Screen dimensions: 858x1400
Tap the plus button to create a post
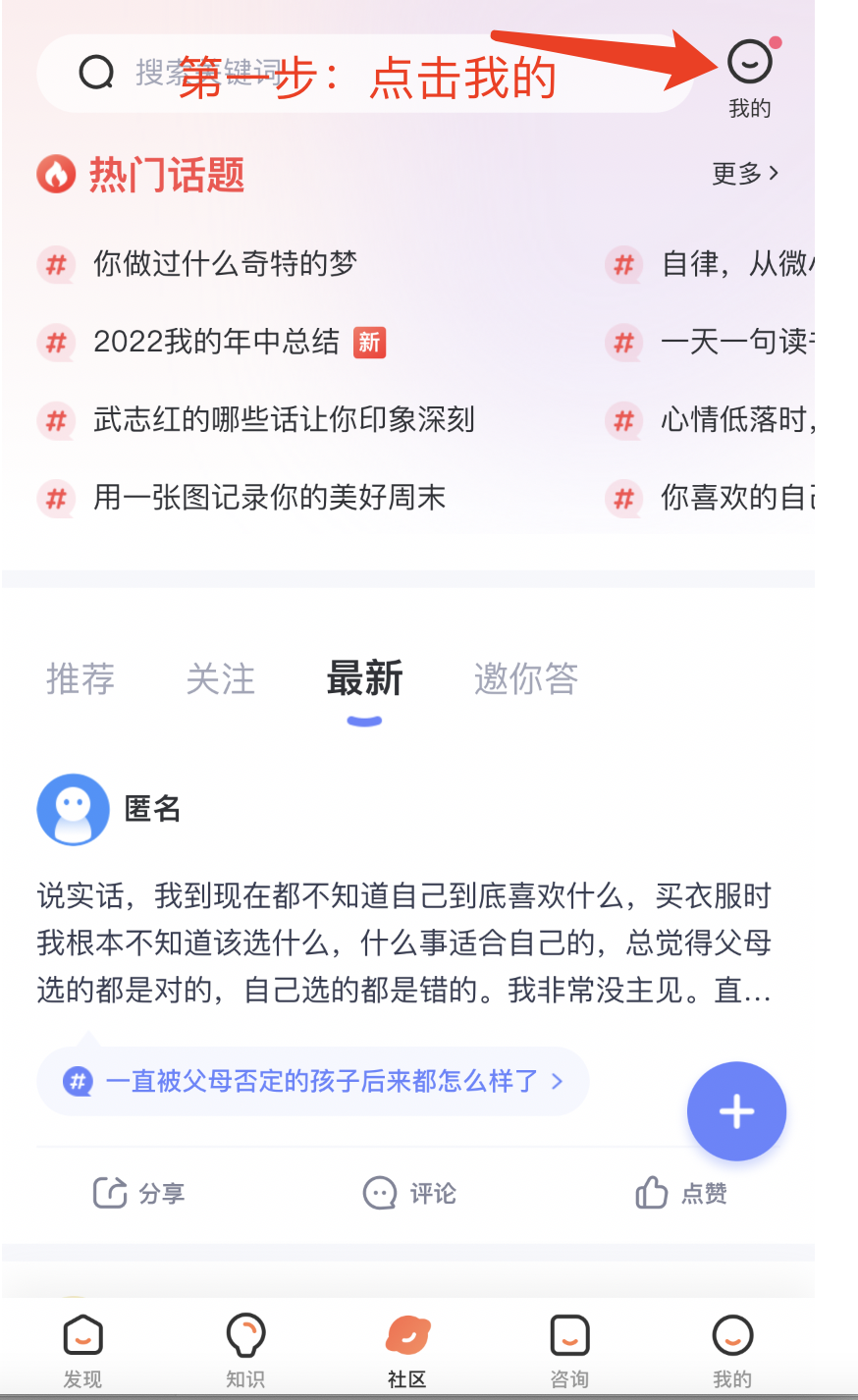(x=736, y=1111)
